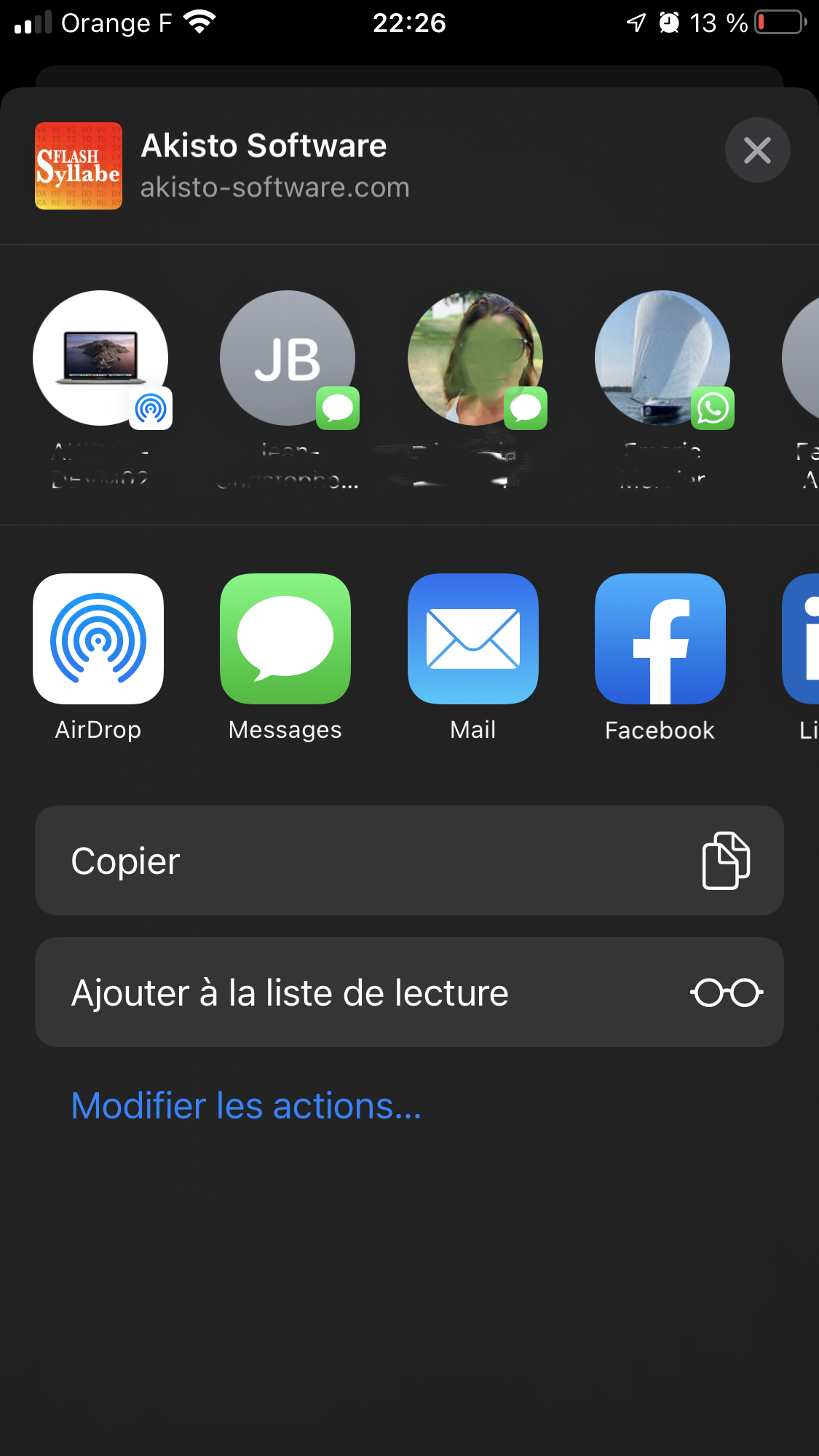Screen dimensions: 819x1456
Task: Send to the woman photo contact via Messages
Action: tap(475, 358)
